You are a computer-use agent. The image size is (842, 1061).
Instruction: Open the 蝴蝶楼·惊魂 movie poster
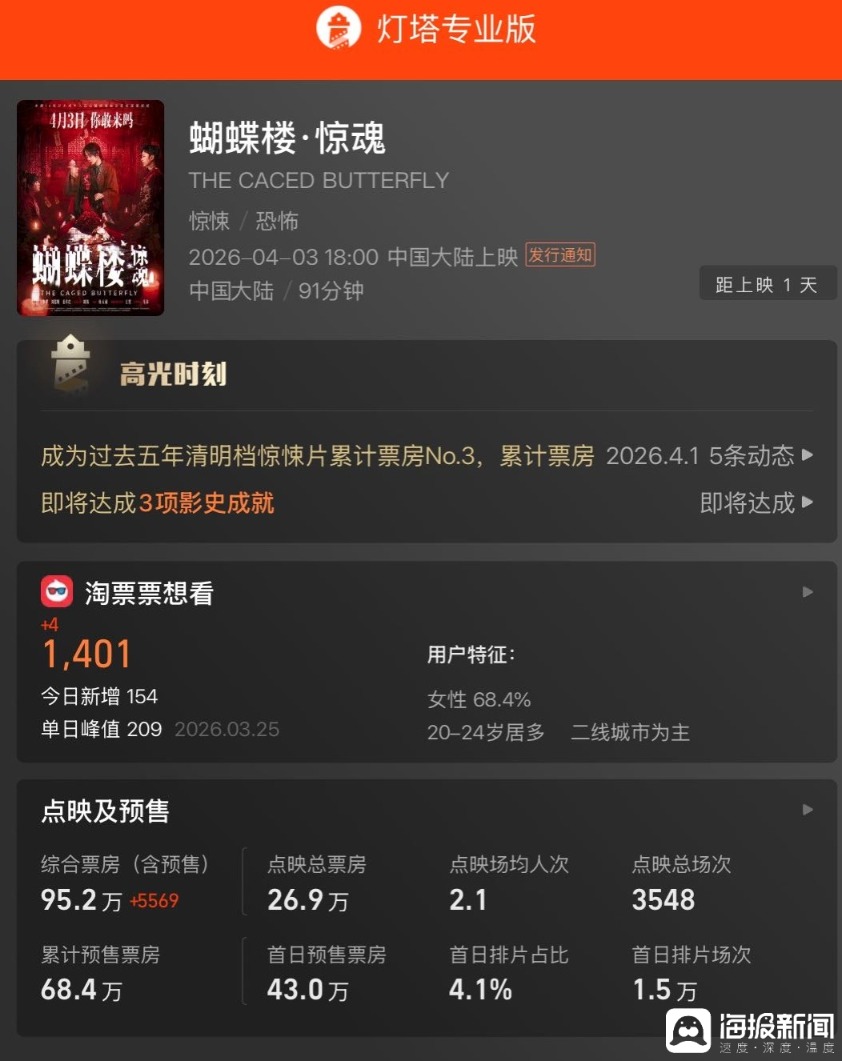(x=90, y=208)
